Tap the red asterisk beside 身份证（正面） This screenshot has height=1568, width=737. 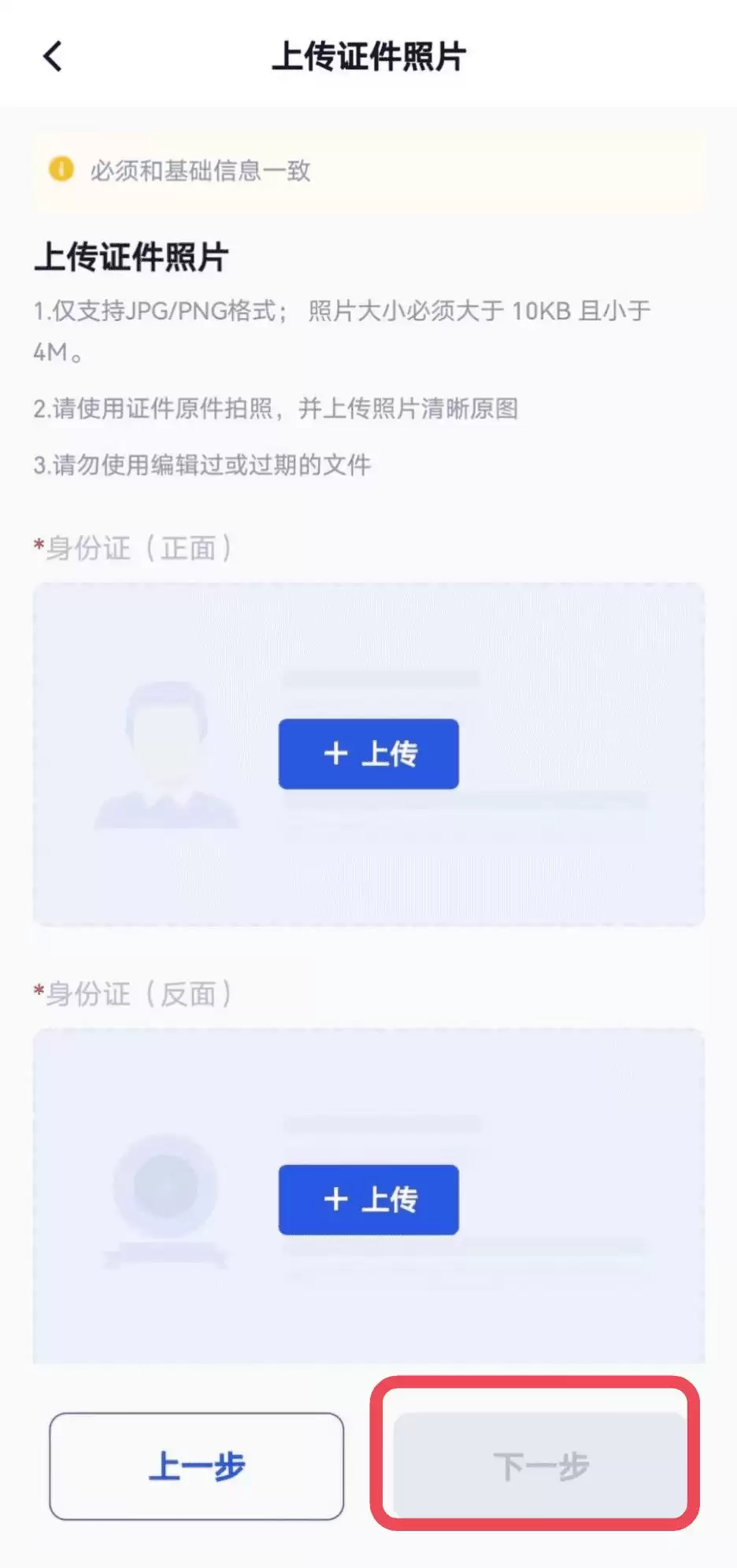(x=37, y=543)
